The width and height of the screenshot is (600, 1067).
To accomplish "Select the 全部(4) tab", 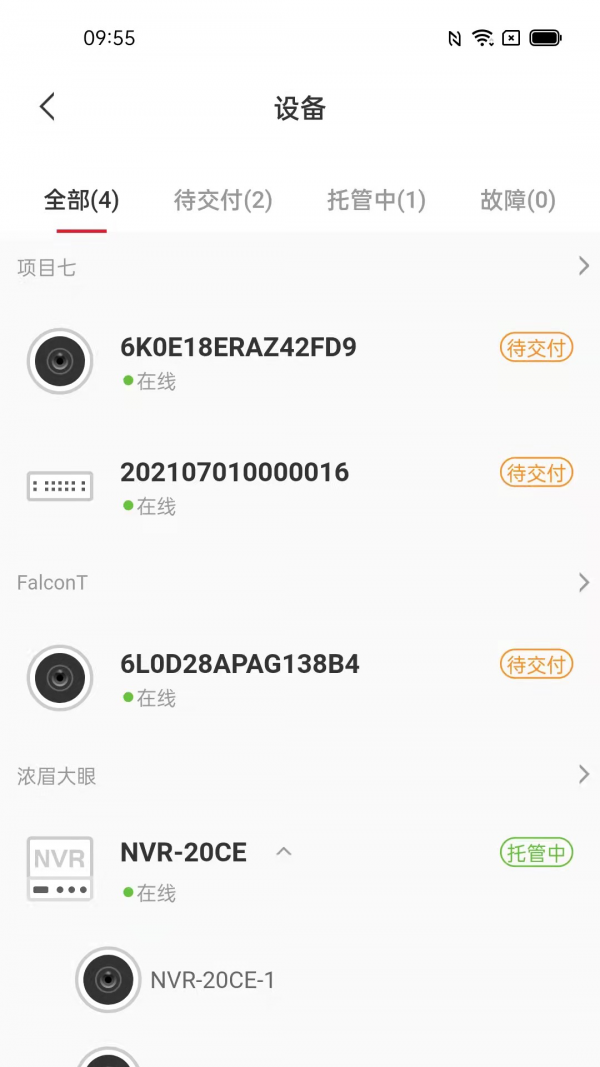I will pos(81,200).
